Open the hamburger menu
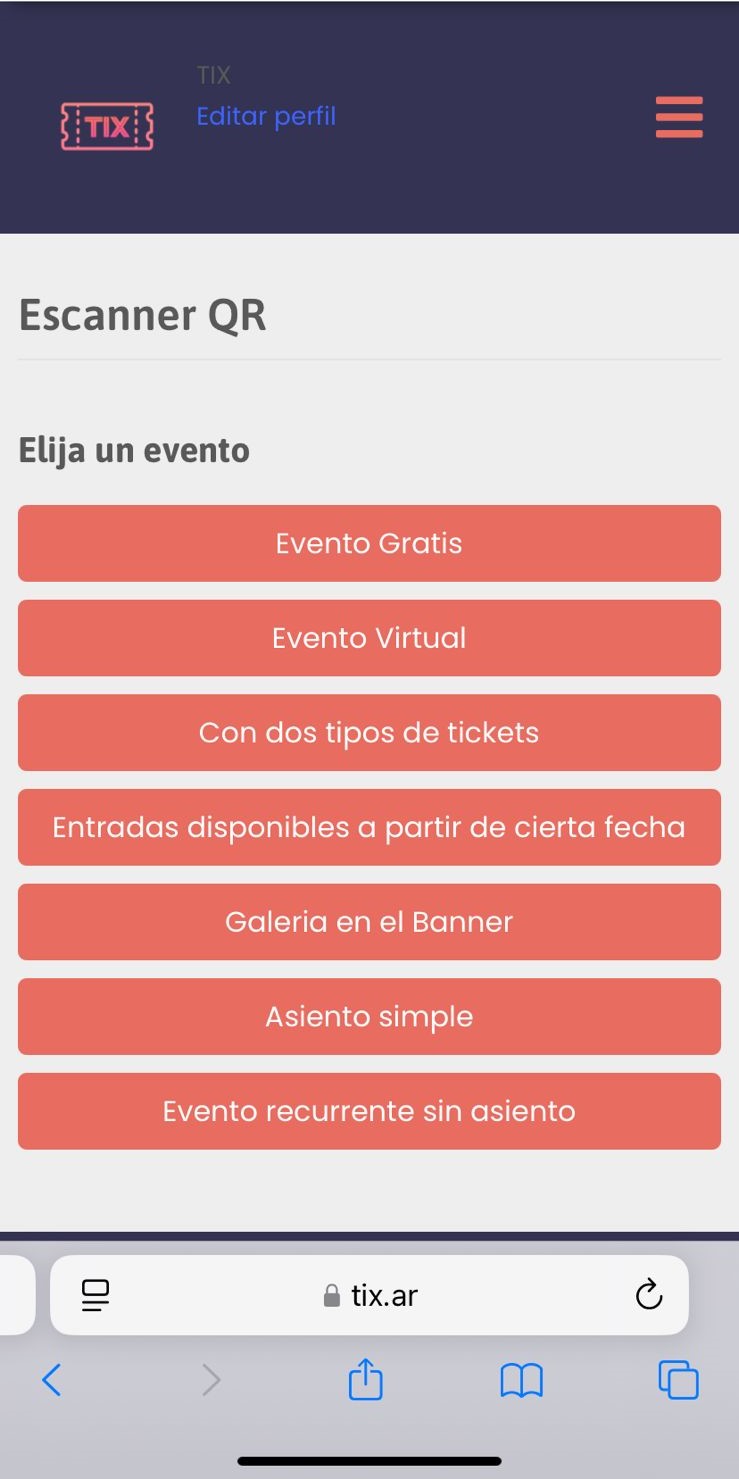Viewport: 739px width, 1479px height. [679, 117]
